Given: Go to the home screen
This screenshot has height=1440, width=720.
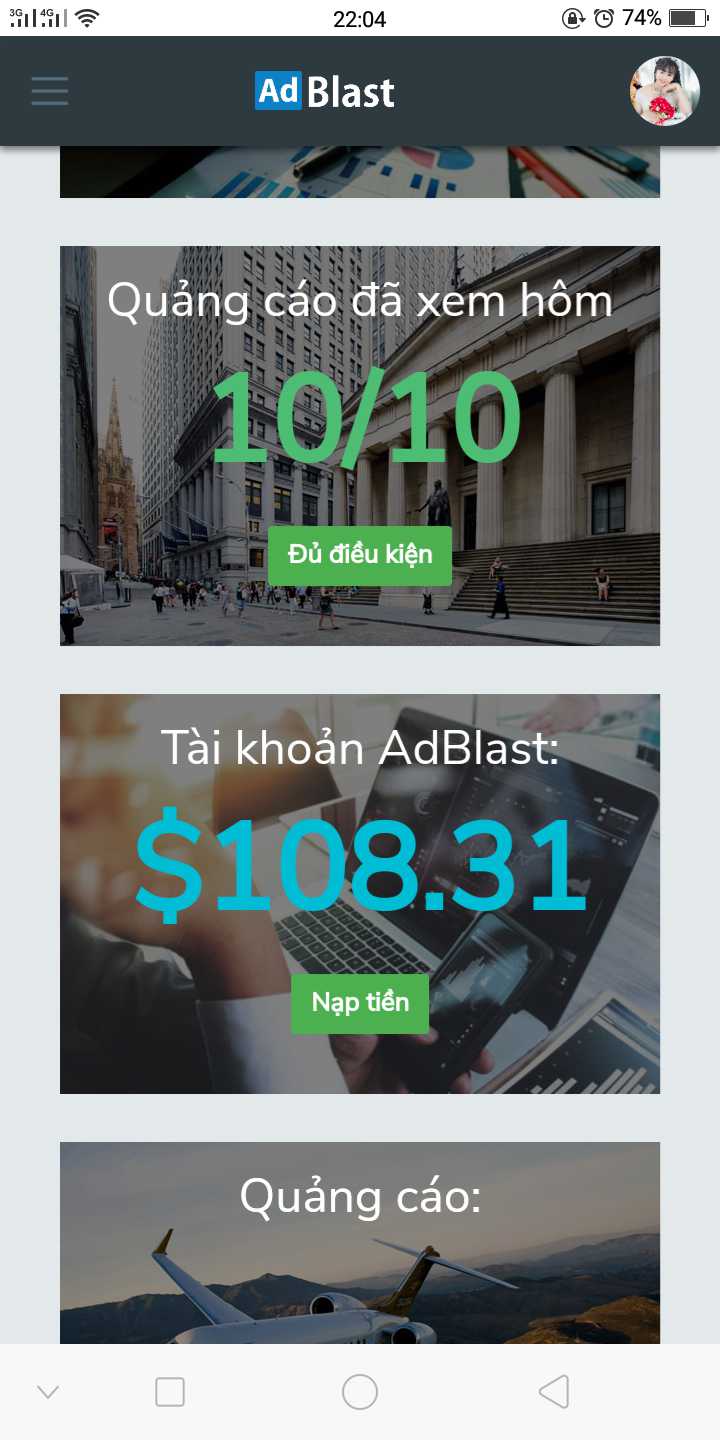Looking at the screenshot, I should tap(360, 1392).
